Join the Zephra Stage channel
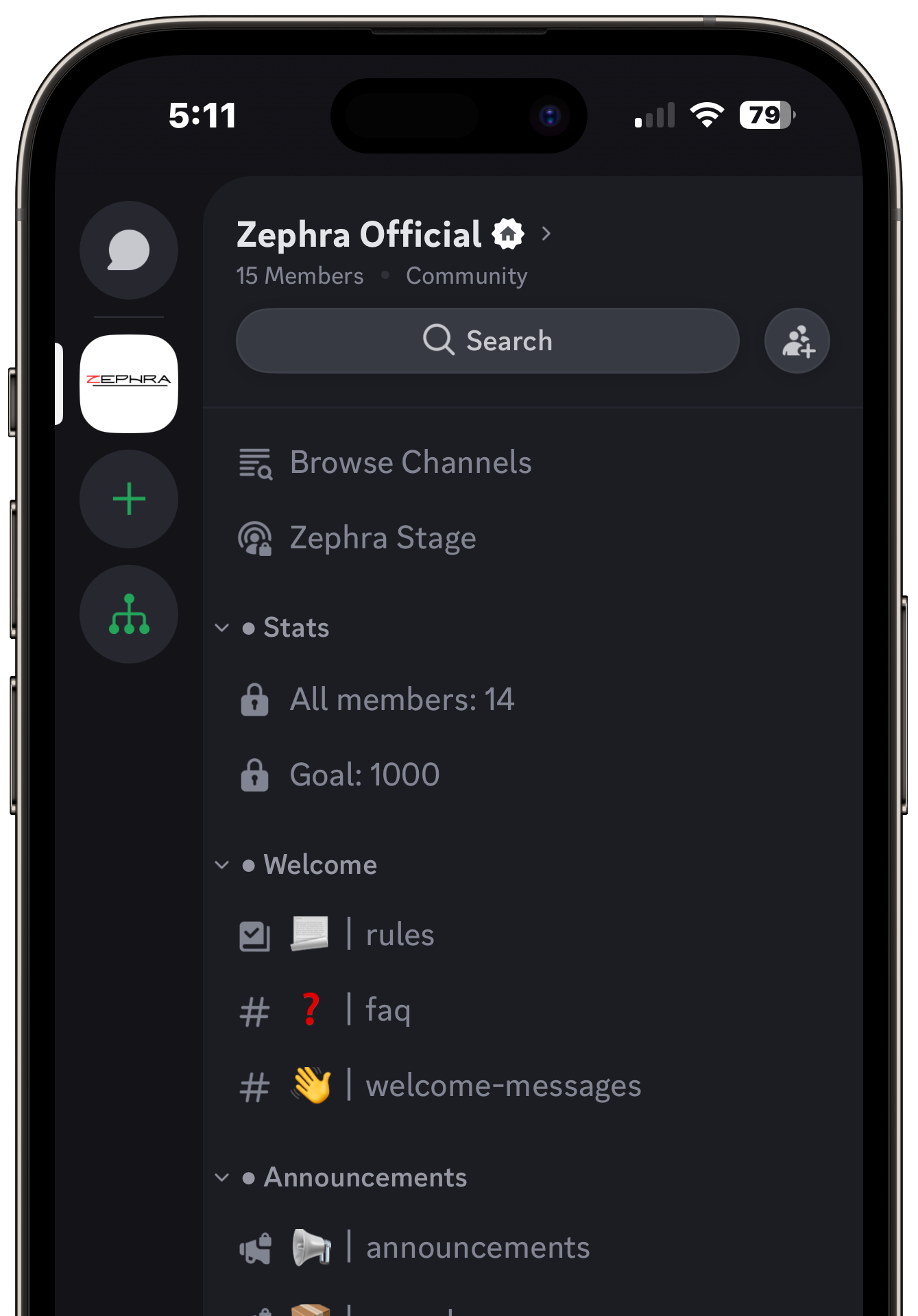This screenshot has width=918, height=1316. [382, 538]
